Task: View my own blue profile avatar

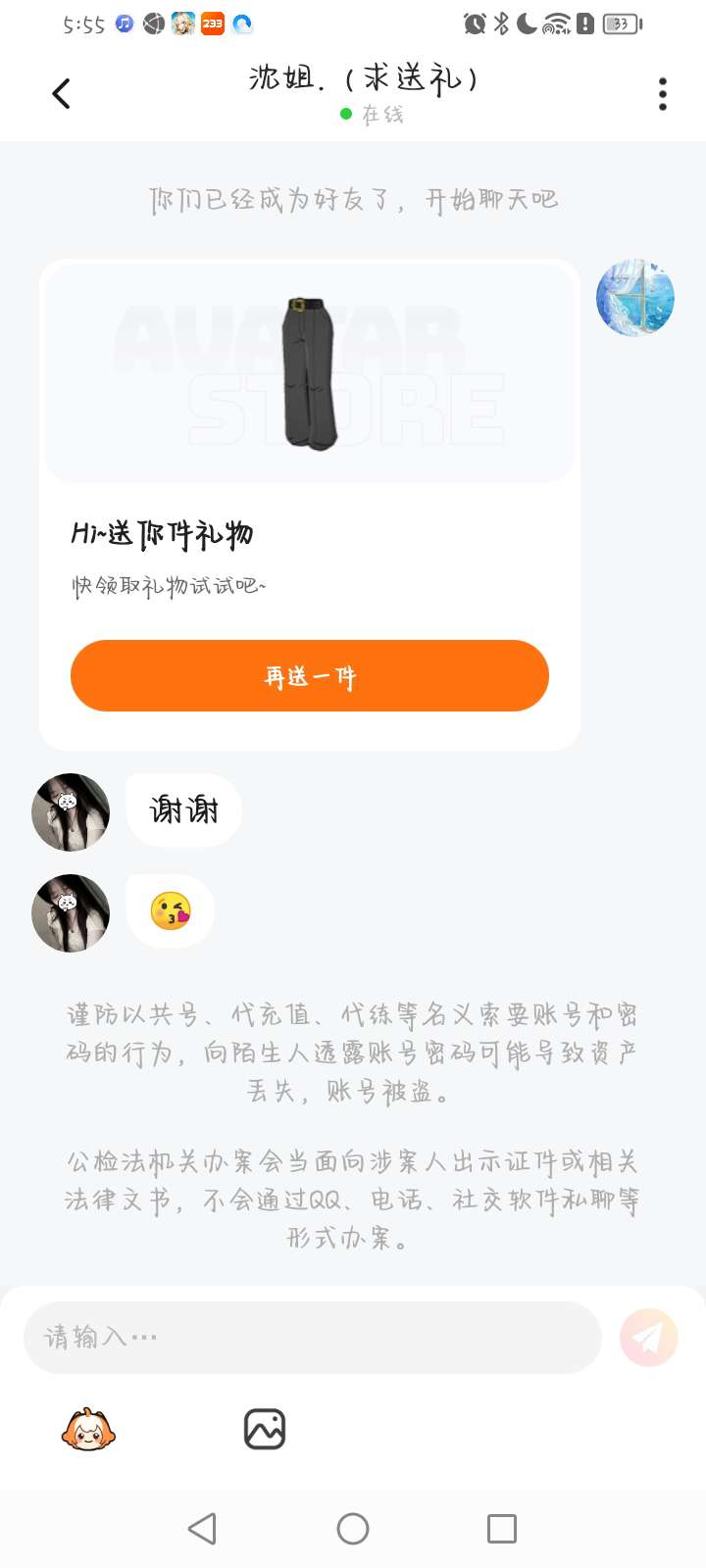Action: click(635, 298)
